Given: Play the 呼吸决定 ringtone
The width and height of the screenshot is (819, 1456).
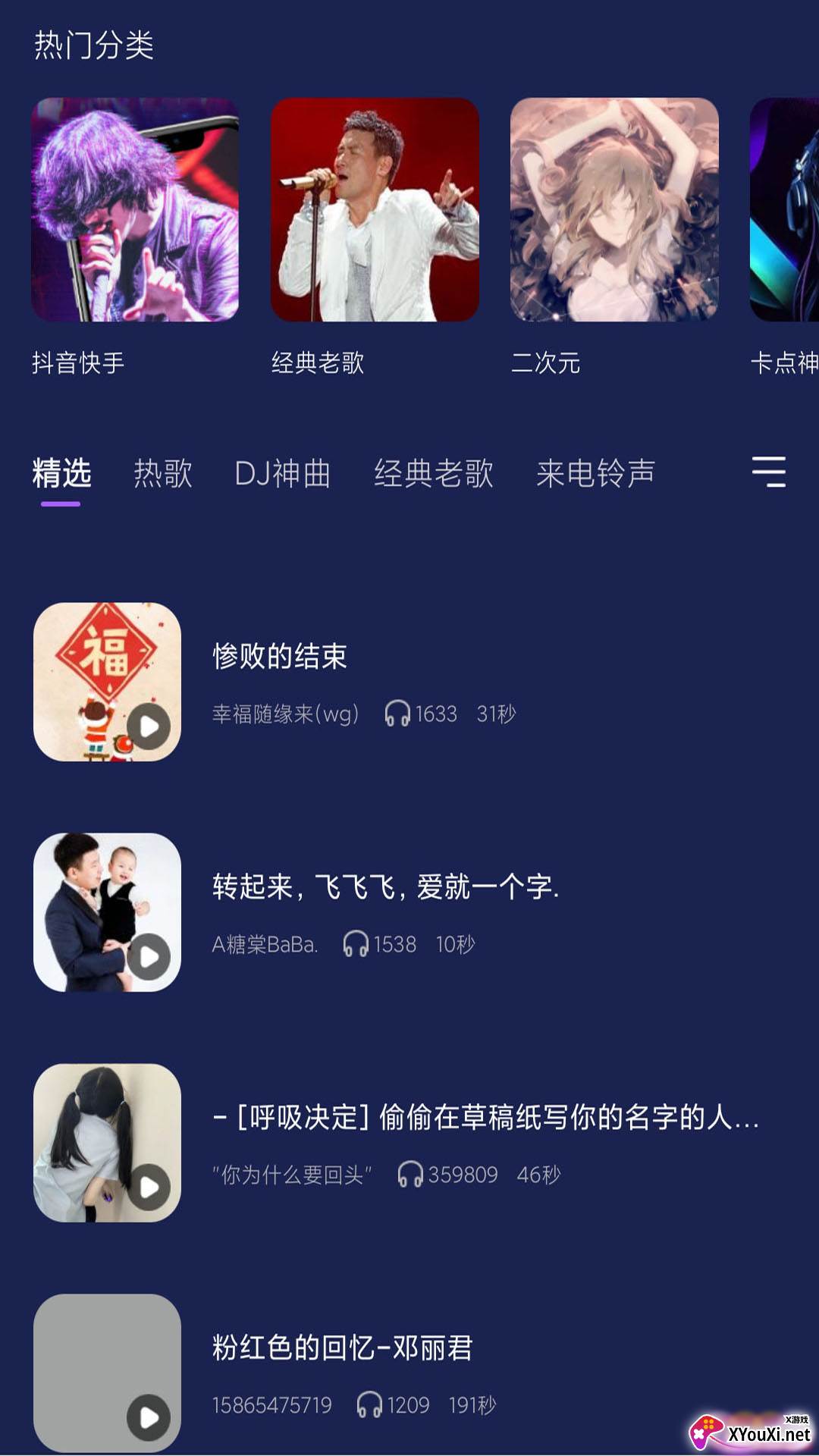Looking at the screenshot, I should pyautogui.click(x=149, y=1187).
